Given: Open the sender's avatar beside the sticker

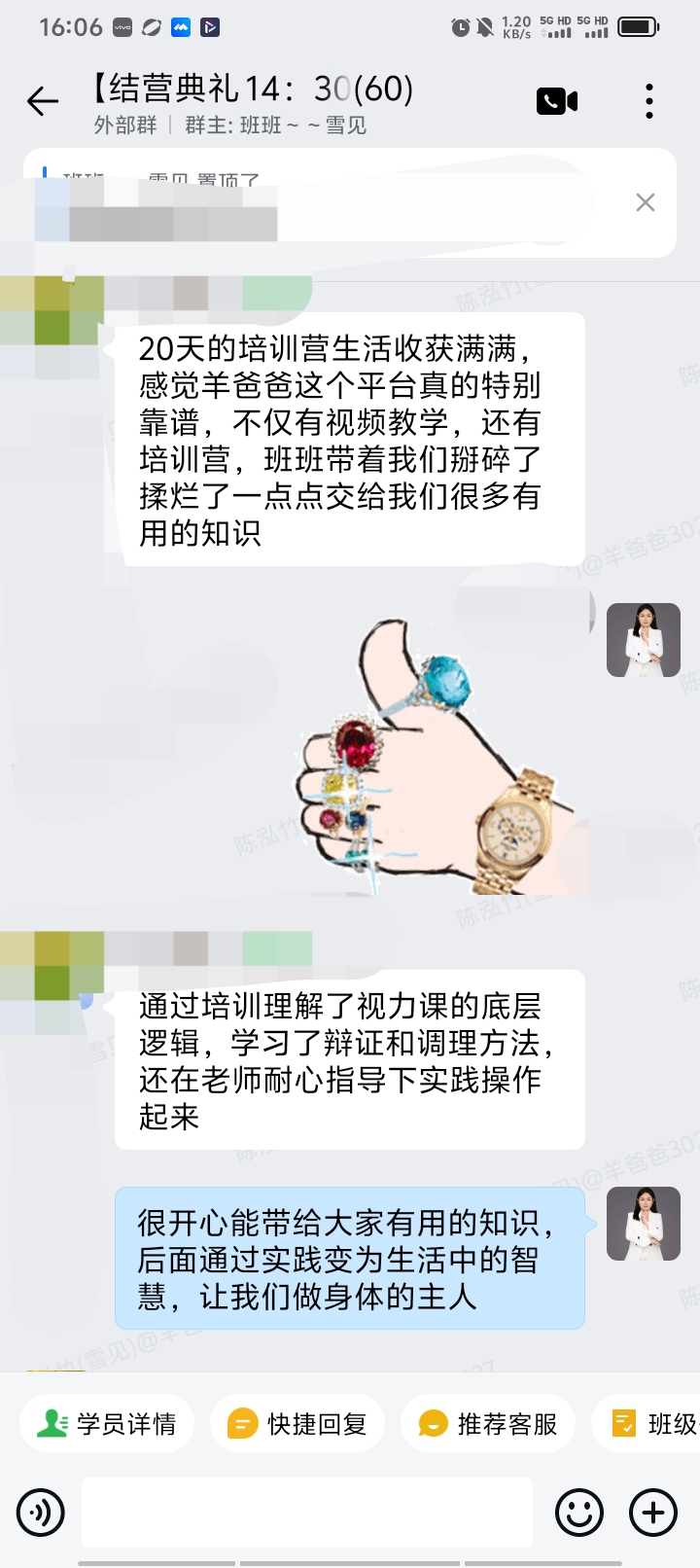Looking at the screenshot, I should (643, 640).
